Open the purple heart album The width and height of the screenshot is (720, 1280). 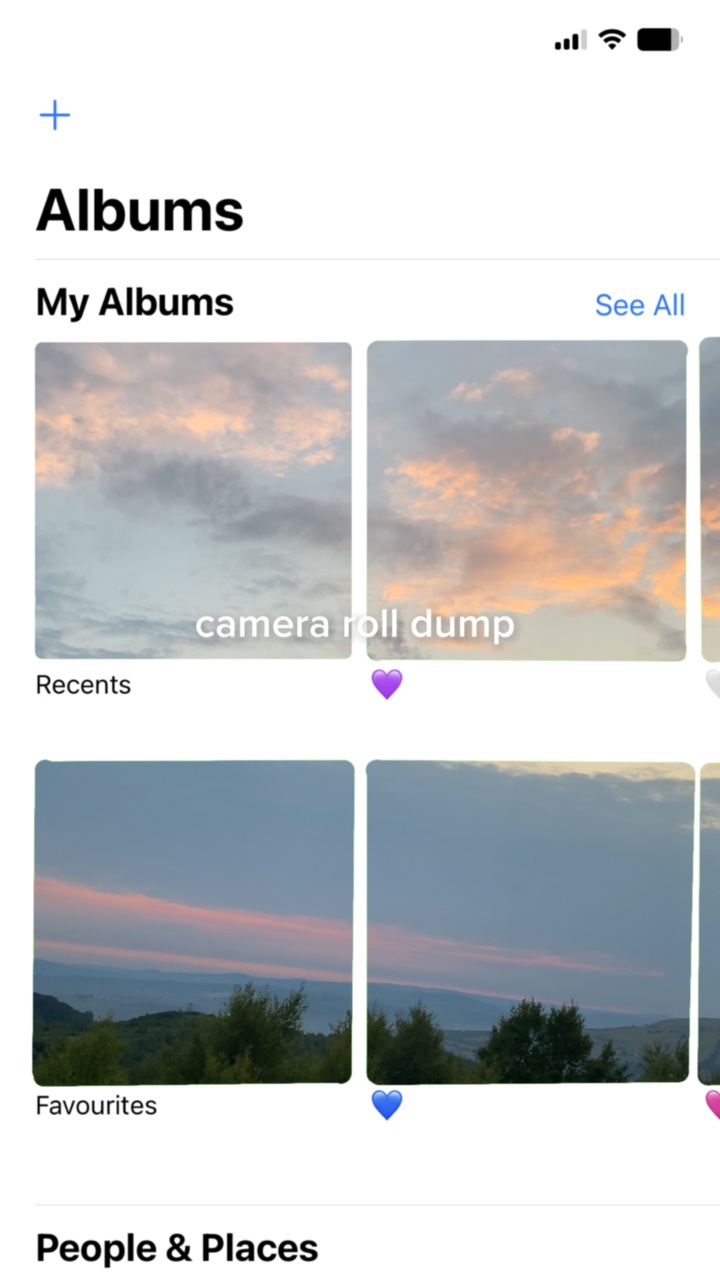(x=526, y=500)
